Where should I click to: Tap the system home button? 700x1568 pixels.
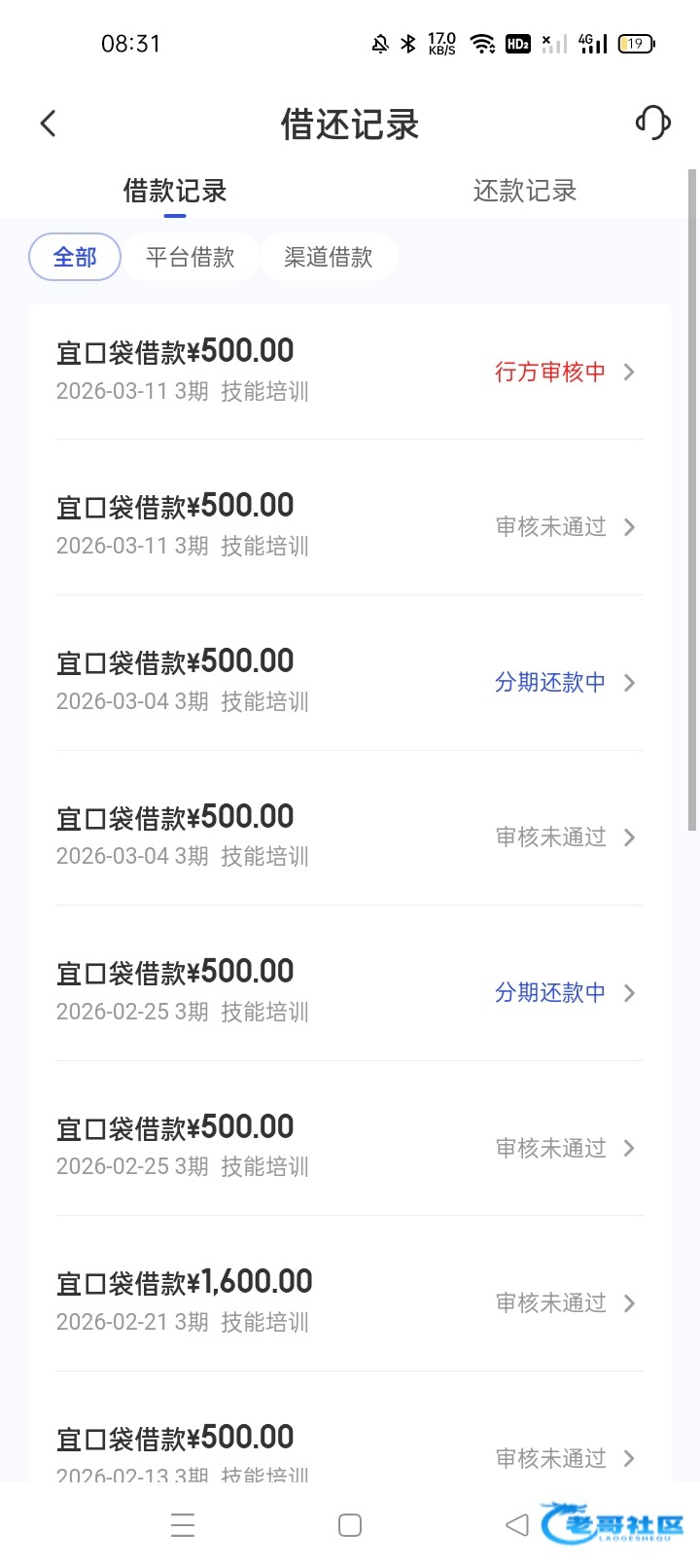click(x=350, y=1525)
